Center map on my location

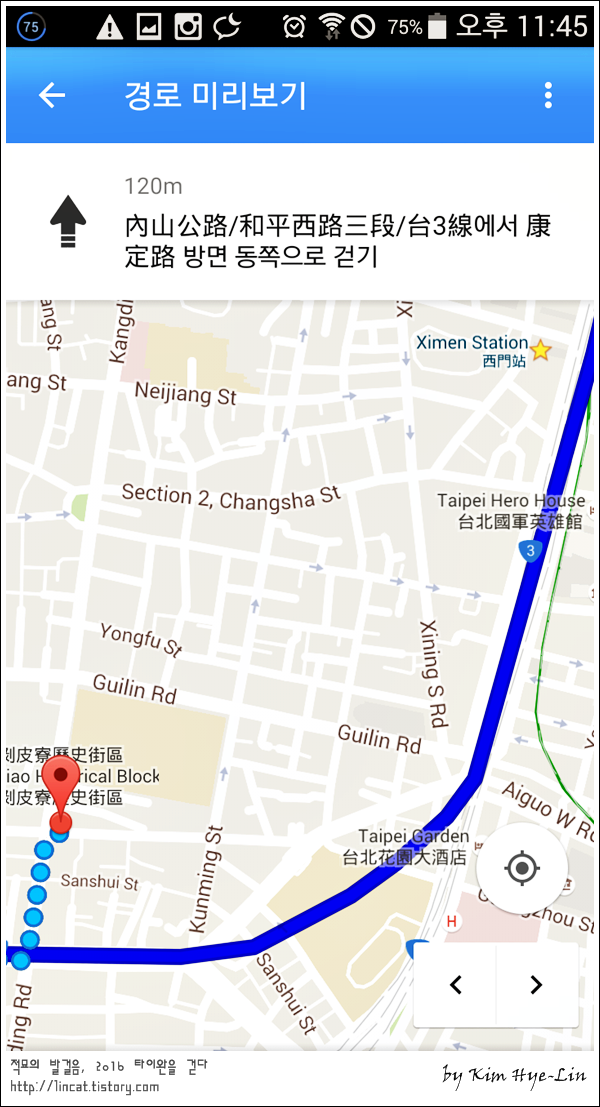click(522, 868)
